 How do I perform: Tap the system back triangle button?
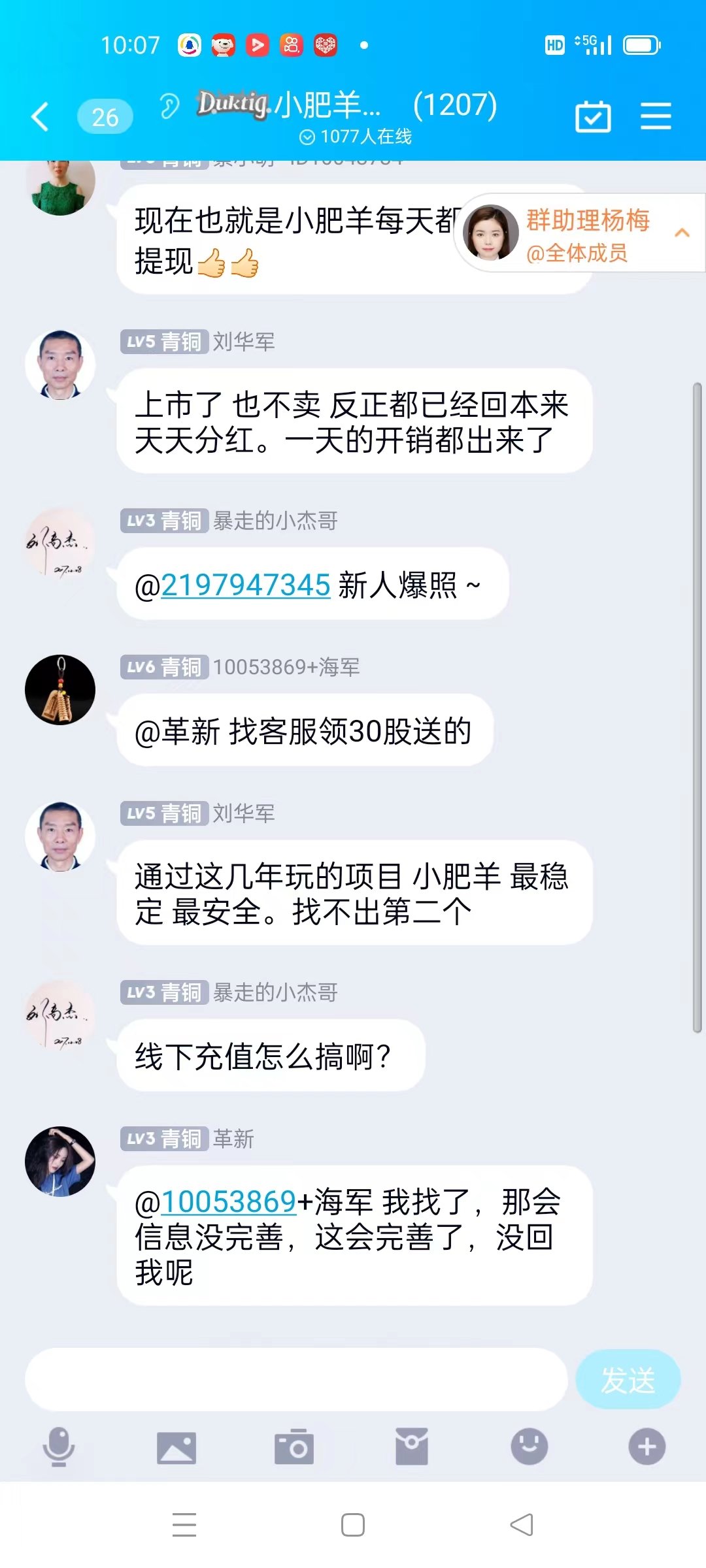pyautogui.click(x=522, y=1525)
